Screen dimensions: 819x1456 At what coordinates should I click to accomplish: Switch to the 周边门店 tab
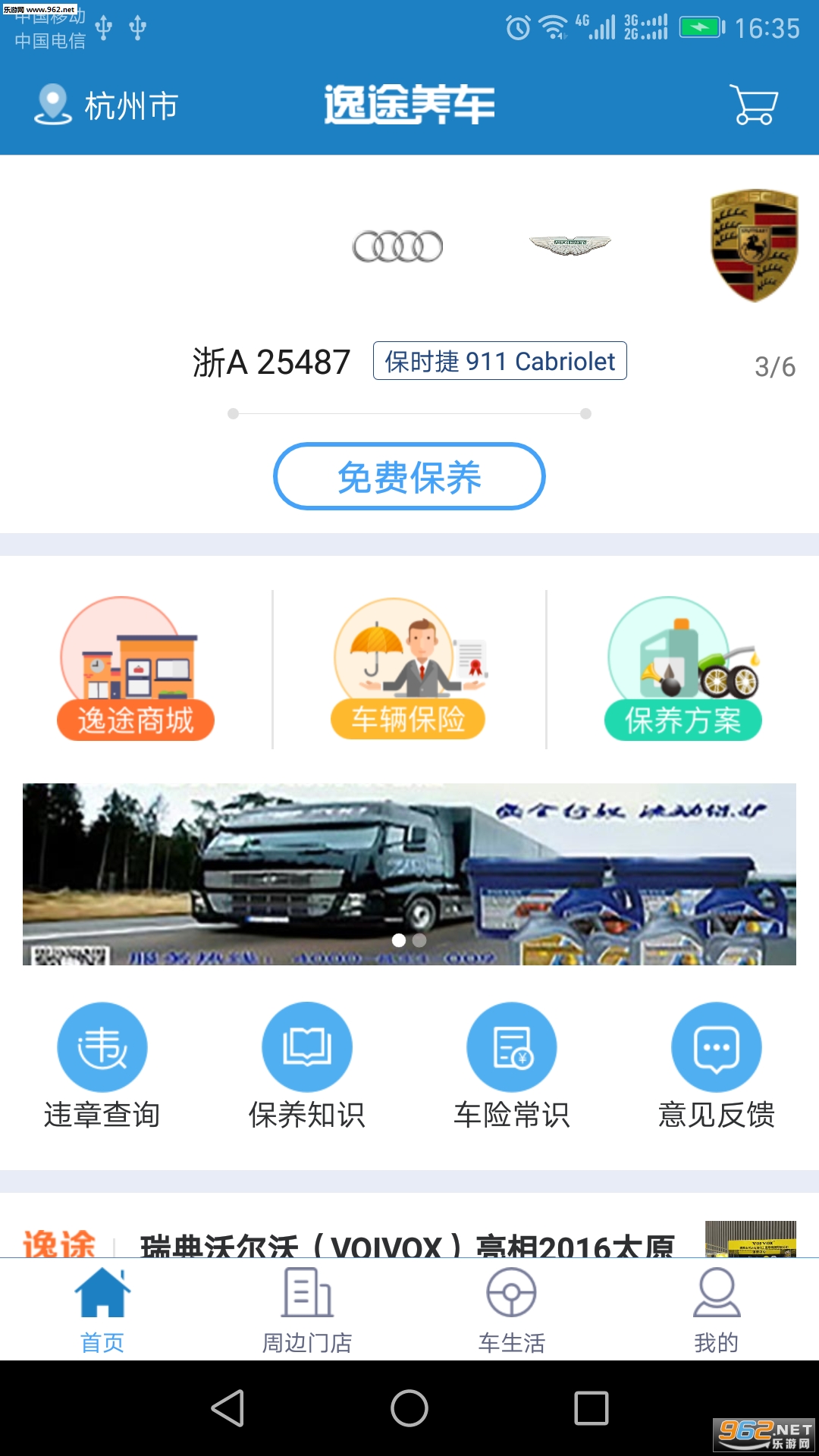pyautogui.click(x=307, y=1310)
